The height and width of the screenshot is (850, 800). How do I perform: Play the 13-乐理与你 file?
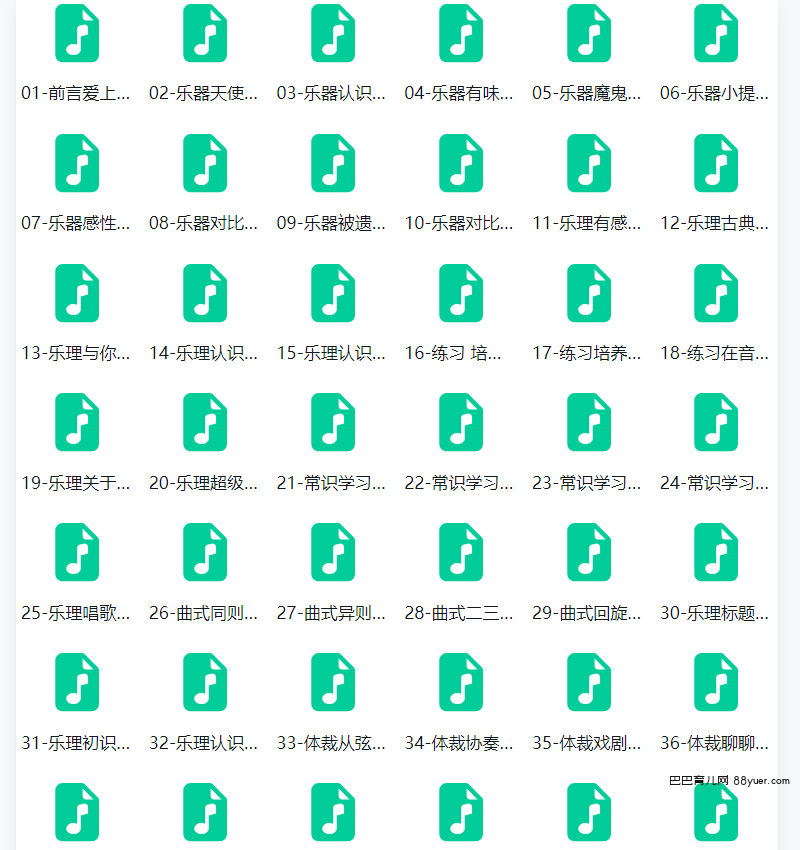77,293
